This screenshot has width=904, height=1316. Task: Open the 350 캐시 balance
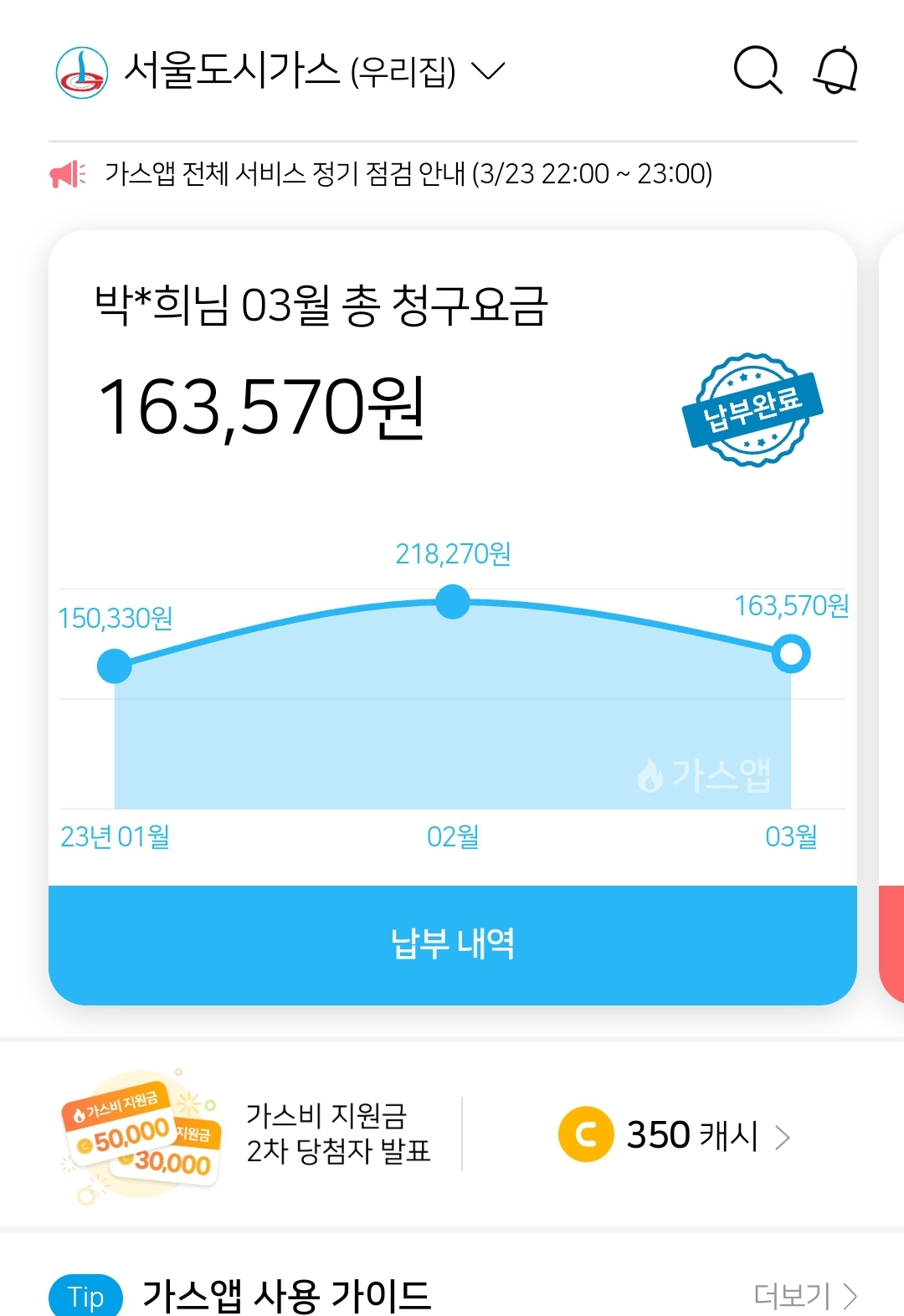tap(675, 1136)
